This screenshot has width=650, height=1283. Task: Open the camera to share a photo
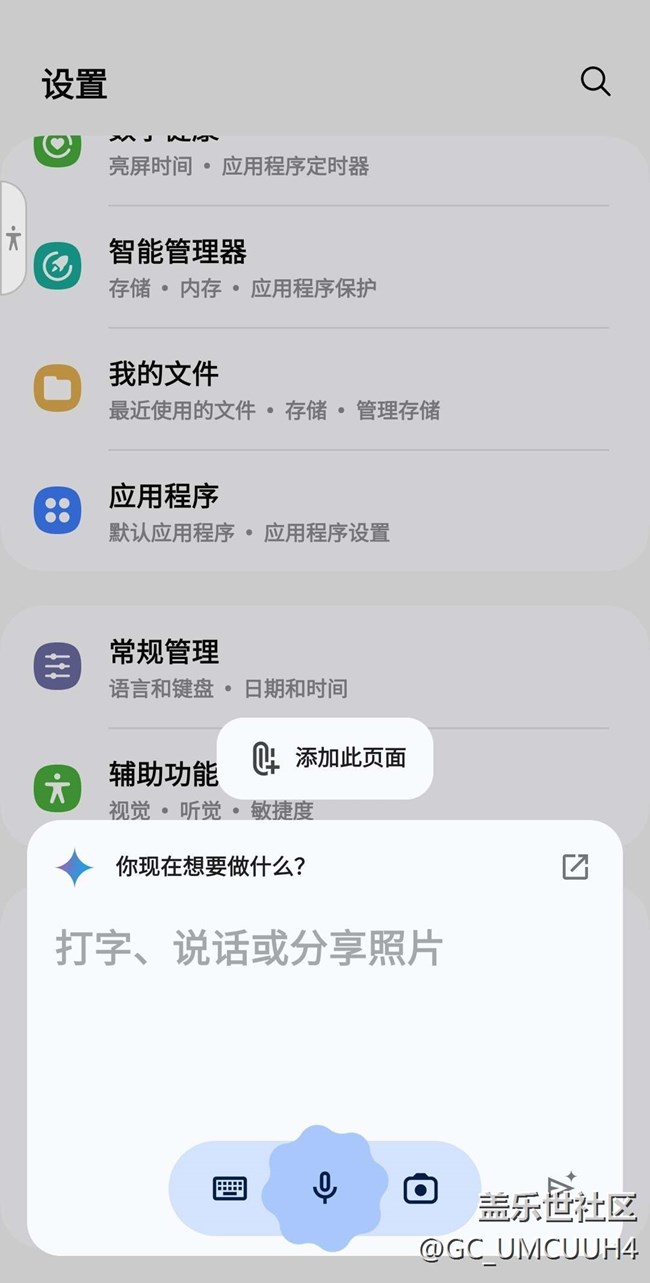pos(421,1189)
